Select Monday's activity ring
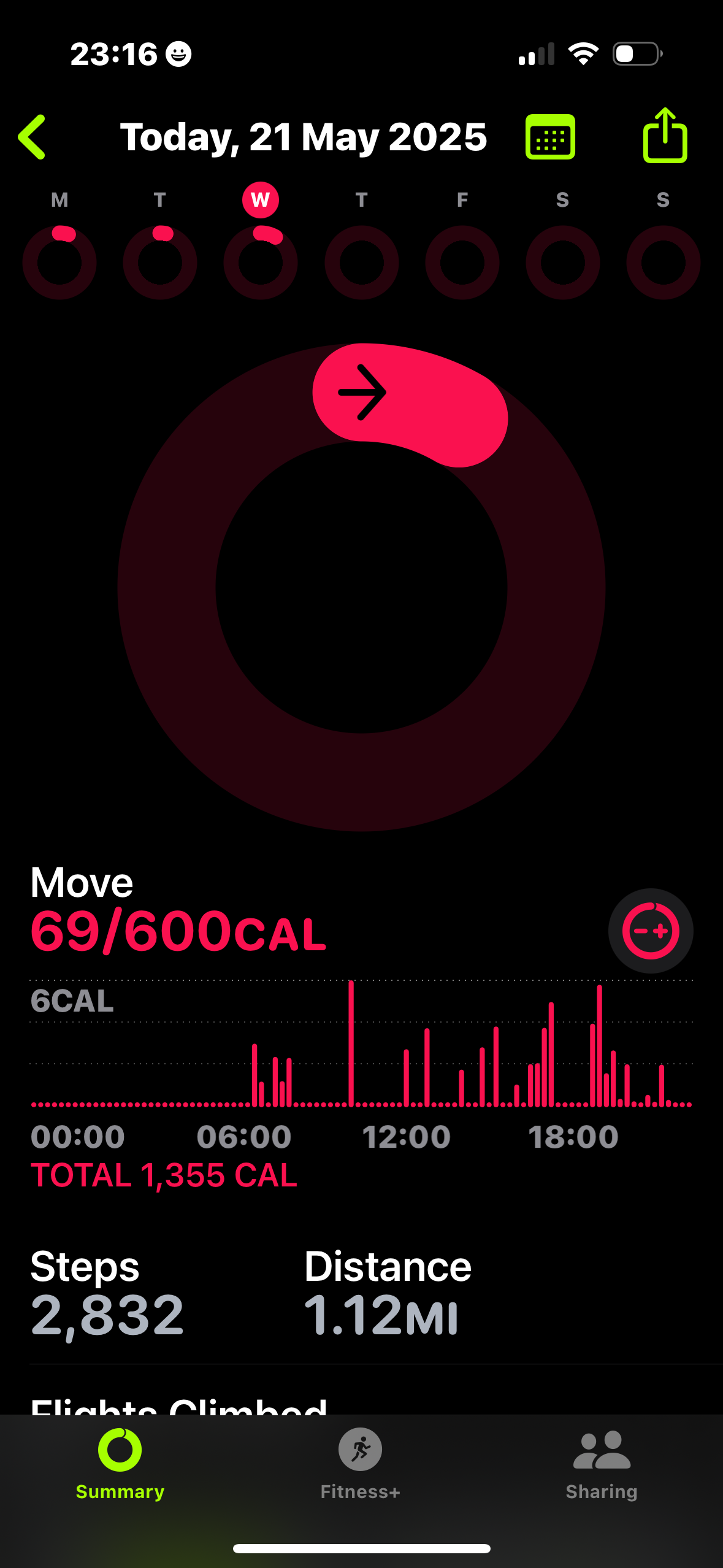 pyautogui.click(x=59, y=262)
